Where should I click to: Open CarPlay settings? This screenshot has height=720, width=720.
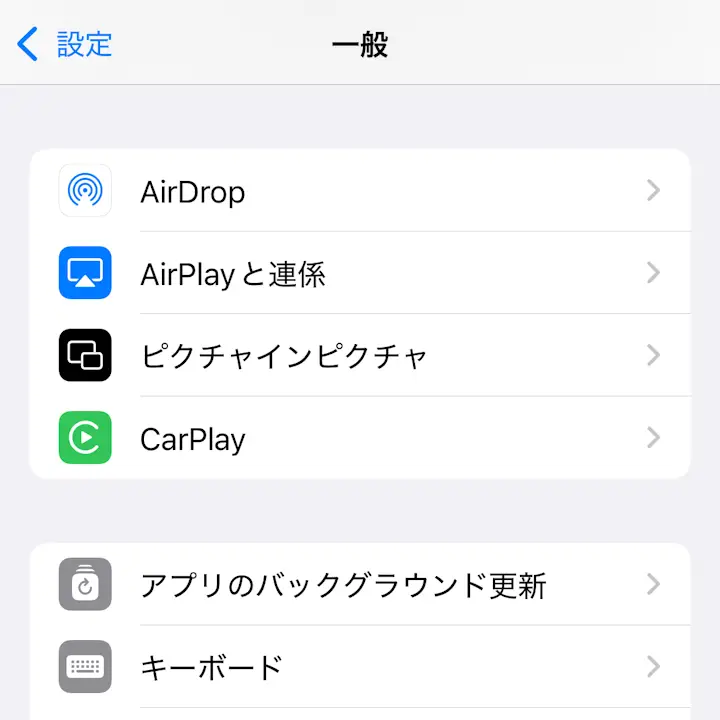(360, 438)
